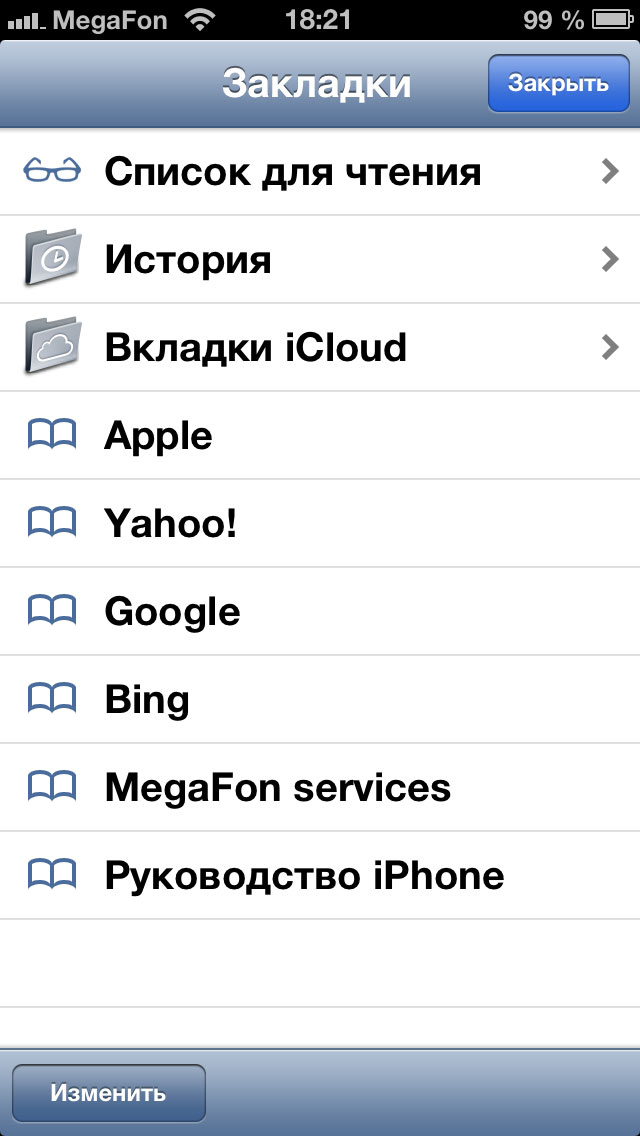Tap the Изменить button
Screen dimensions: 640x1136
(109, 1093)
